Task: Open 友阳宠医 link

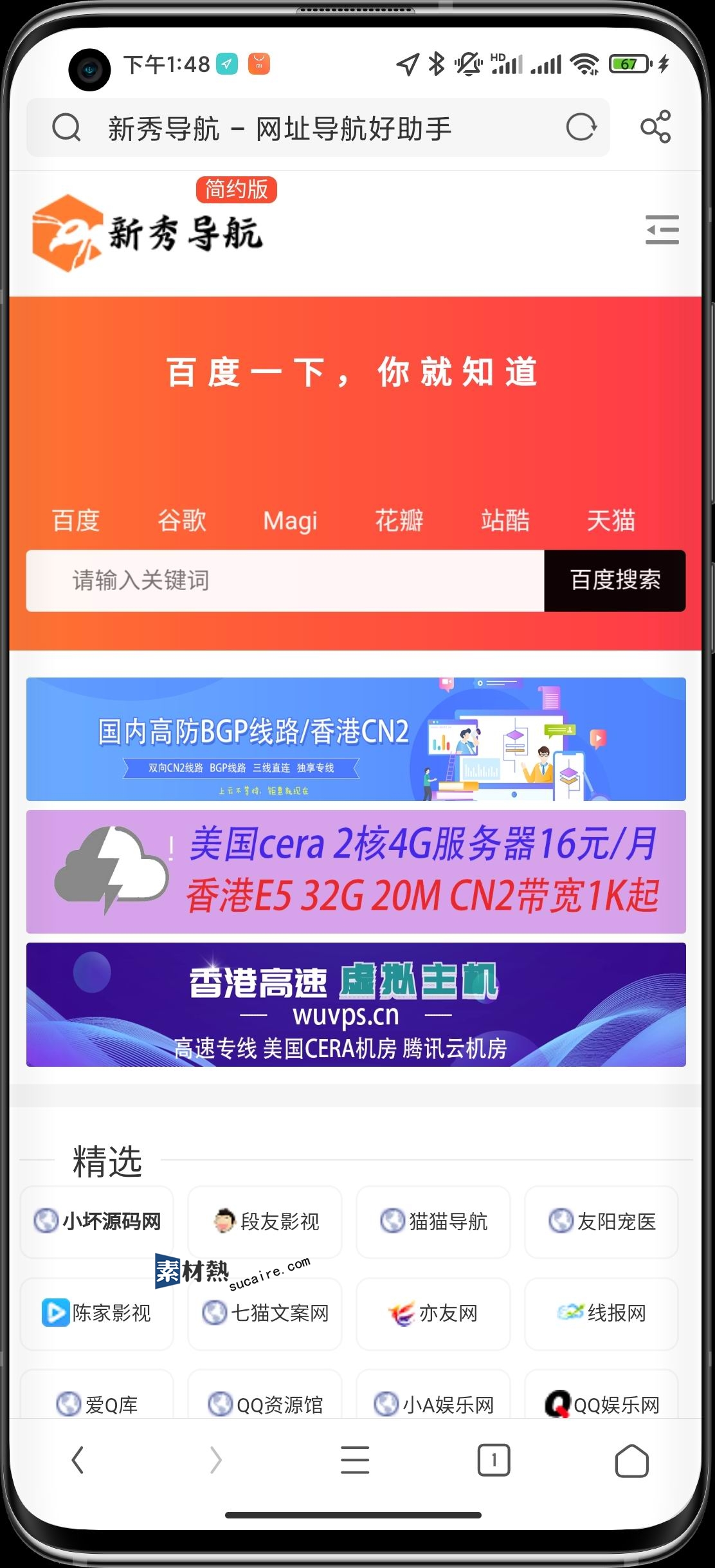Action: pyautogui.click(x=602, y=1221)
